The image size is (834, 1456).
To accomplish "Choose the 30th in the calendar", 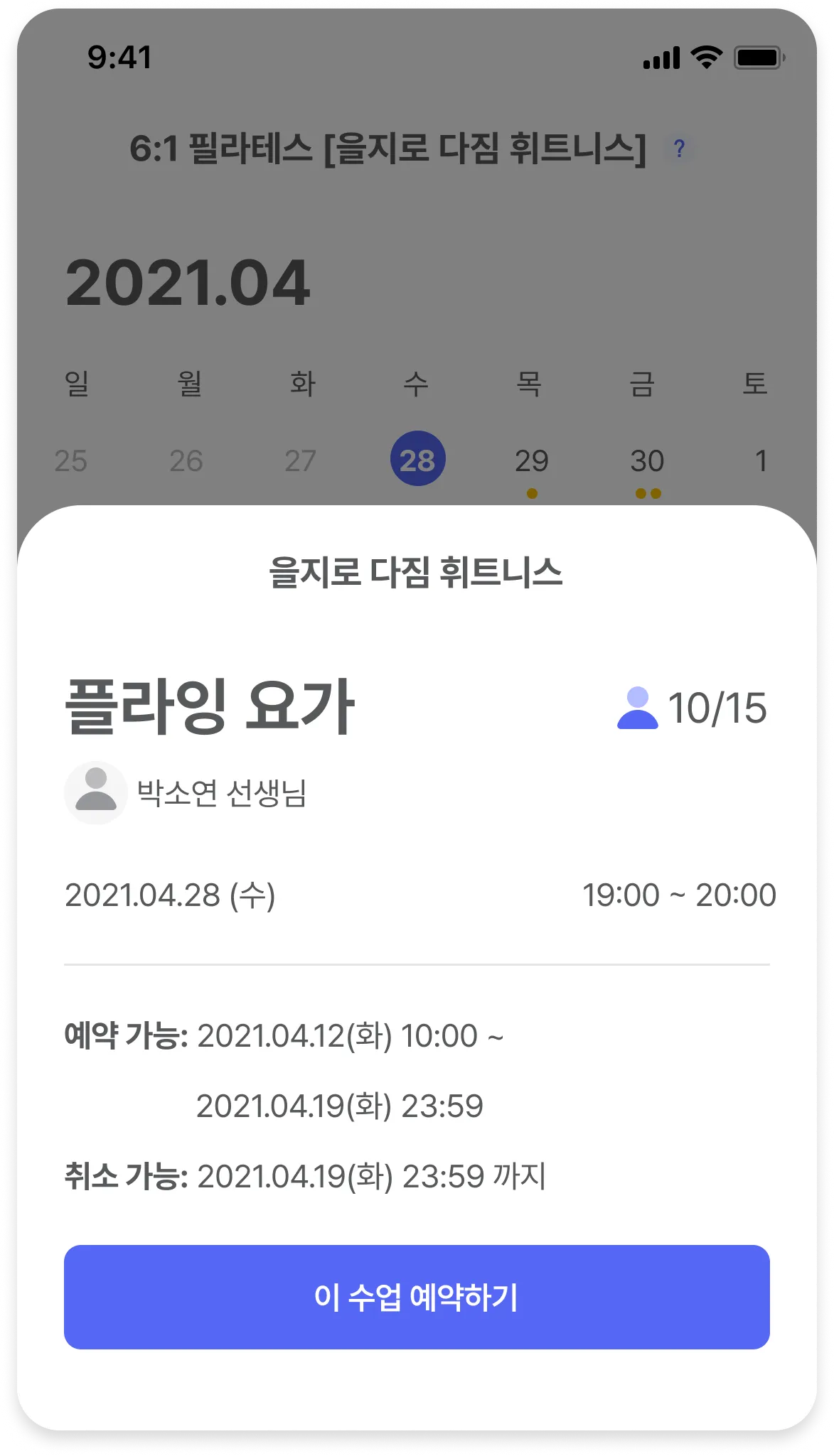I will point(647,461).
